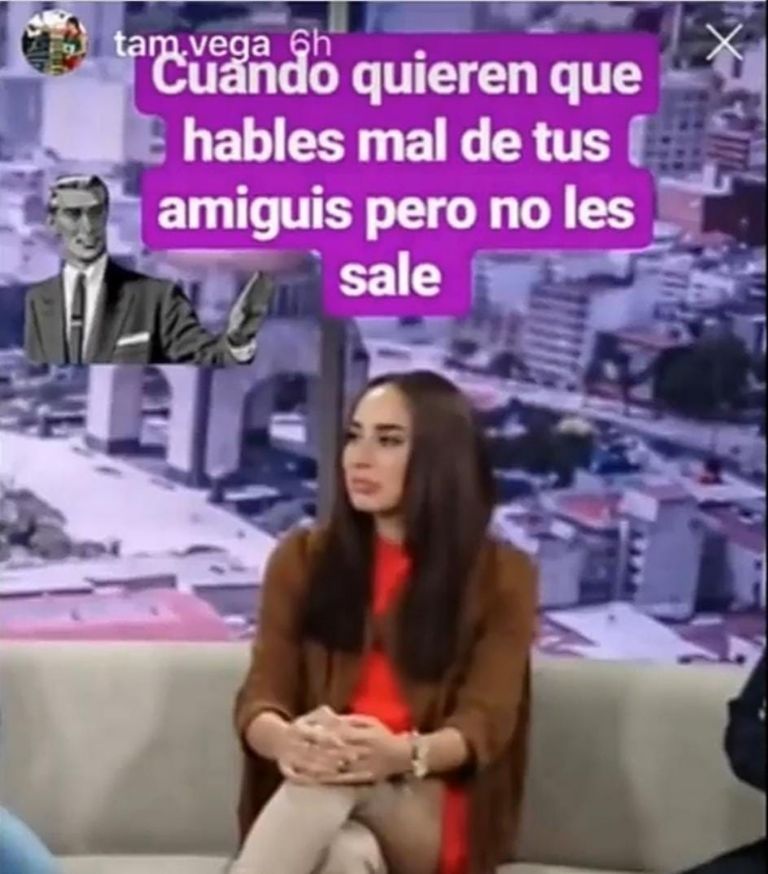Tap the tam.vega username
Image resolution: width=768 pixels, height=874 pixels.
click(x=158, y=44)
